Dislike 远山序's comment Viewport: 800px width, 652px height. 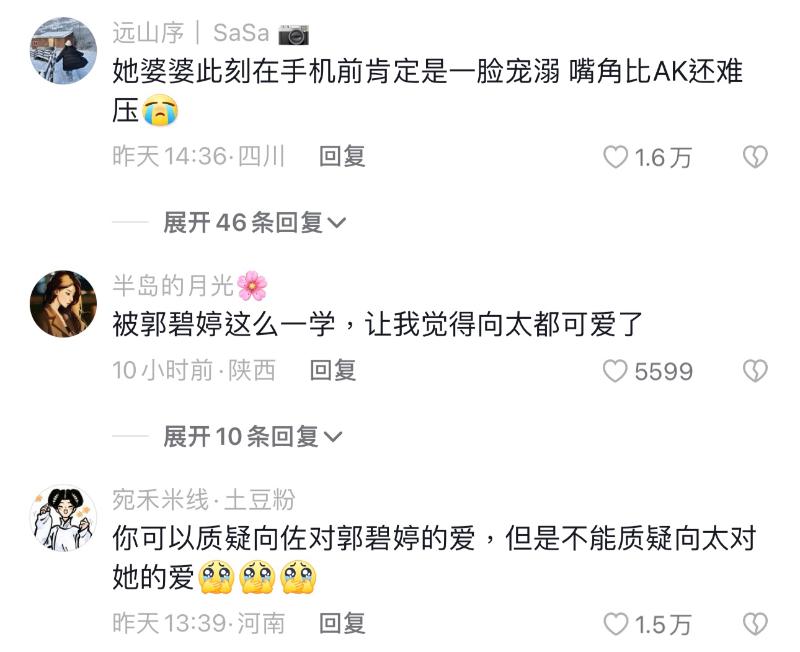pyautogui.click(x=755, y=157)
